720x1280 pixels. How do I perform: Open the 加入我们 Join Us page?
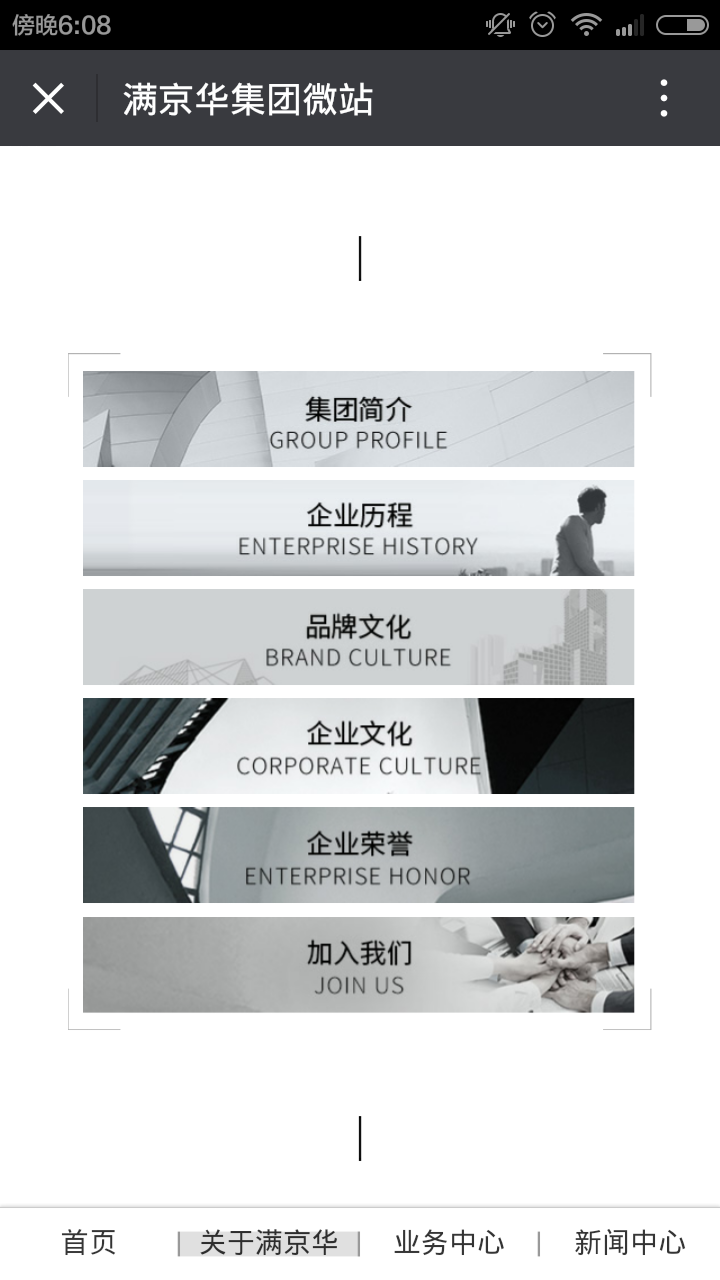(358, 964)
